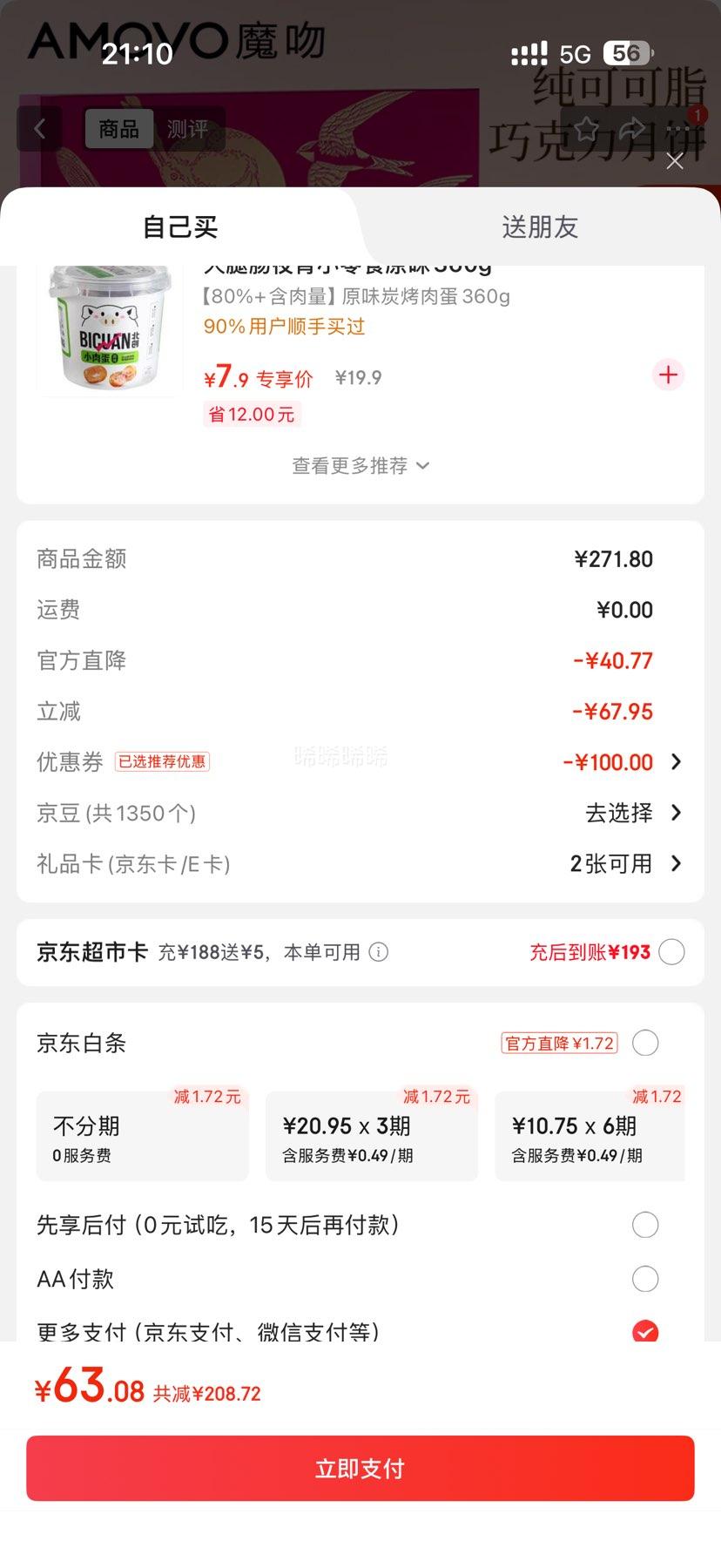Tap 立即支付 to pay now

point(360,1469)
